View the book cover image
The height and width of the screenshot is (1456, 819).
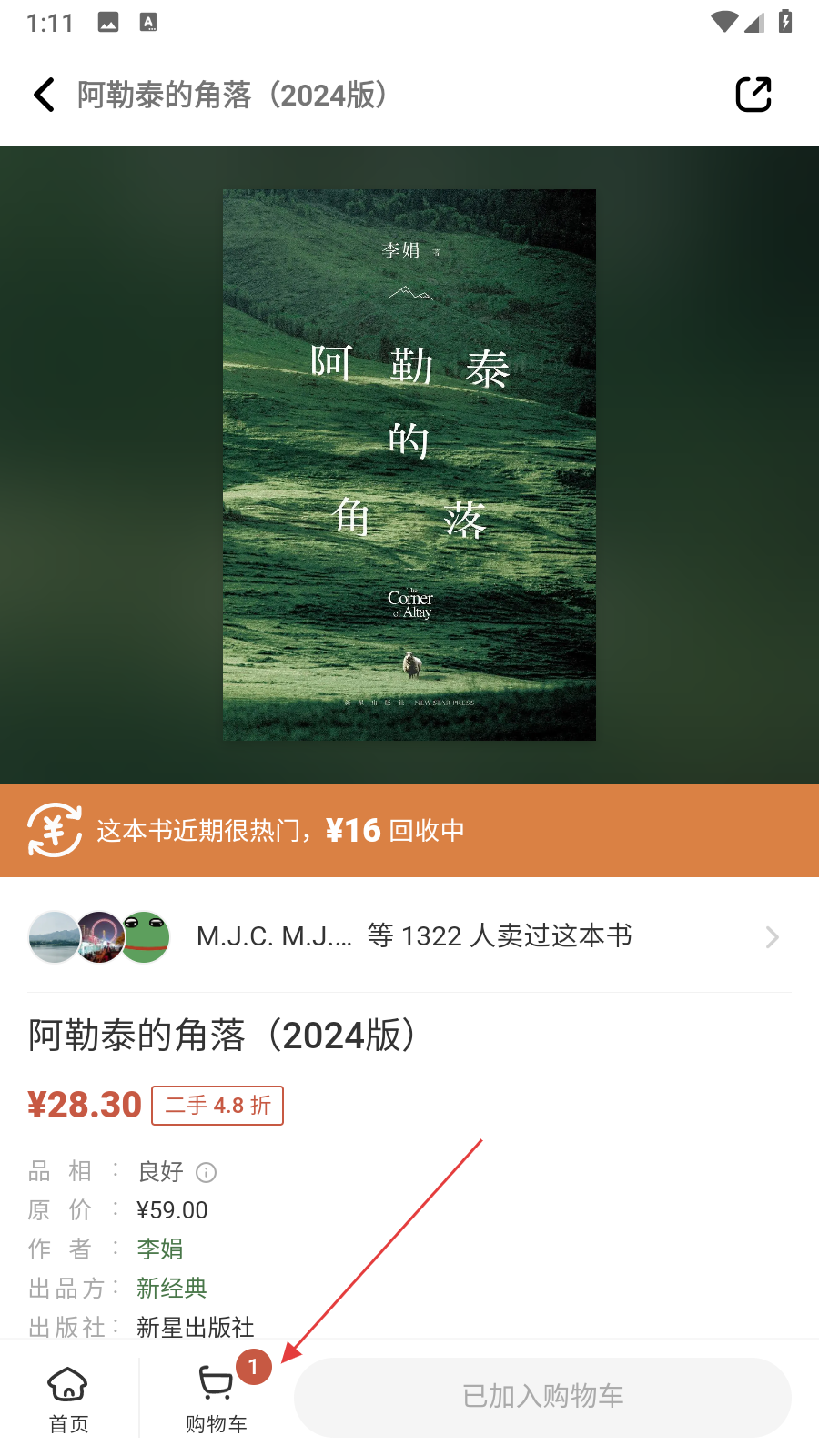pos(409,464)
